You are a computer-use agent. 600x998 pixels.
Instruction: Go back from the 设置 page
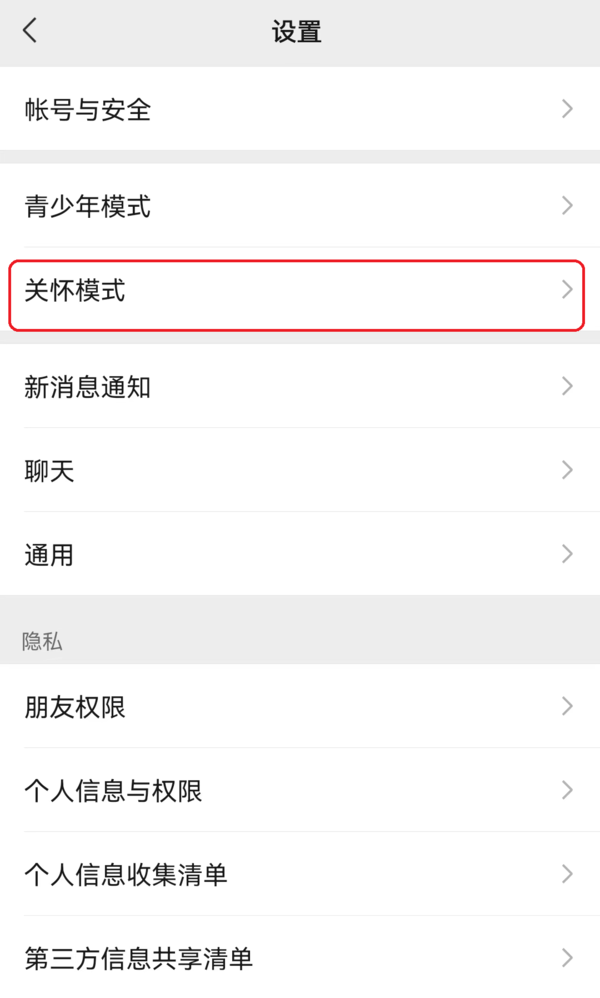click(30, 31)
